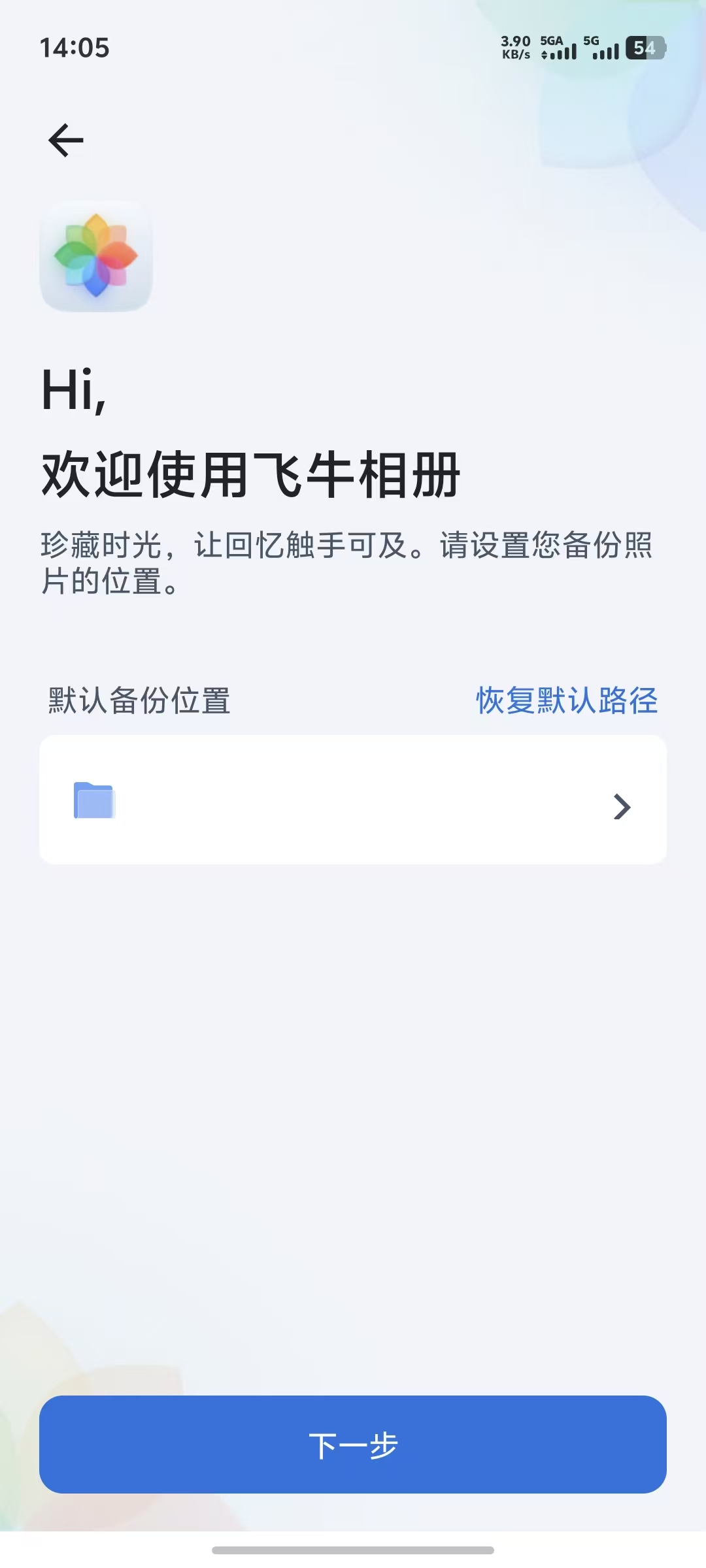Select the default backup location card
Viewport: 706px width, 1568px height.
pos(353,800)
